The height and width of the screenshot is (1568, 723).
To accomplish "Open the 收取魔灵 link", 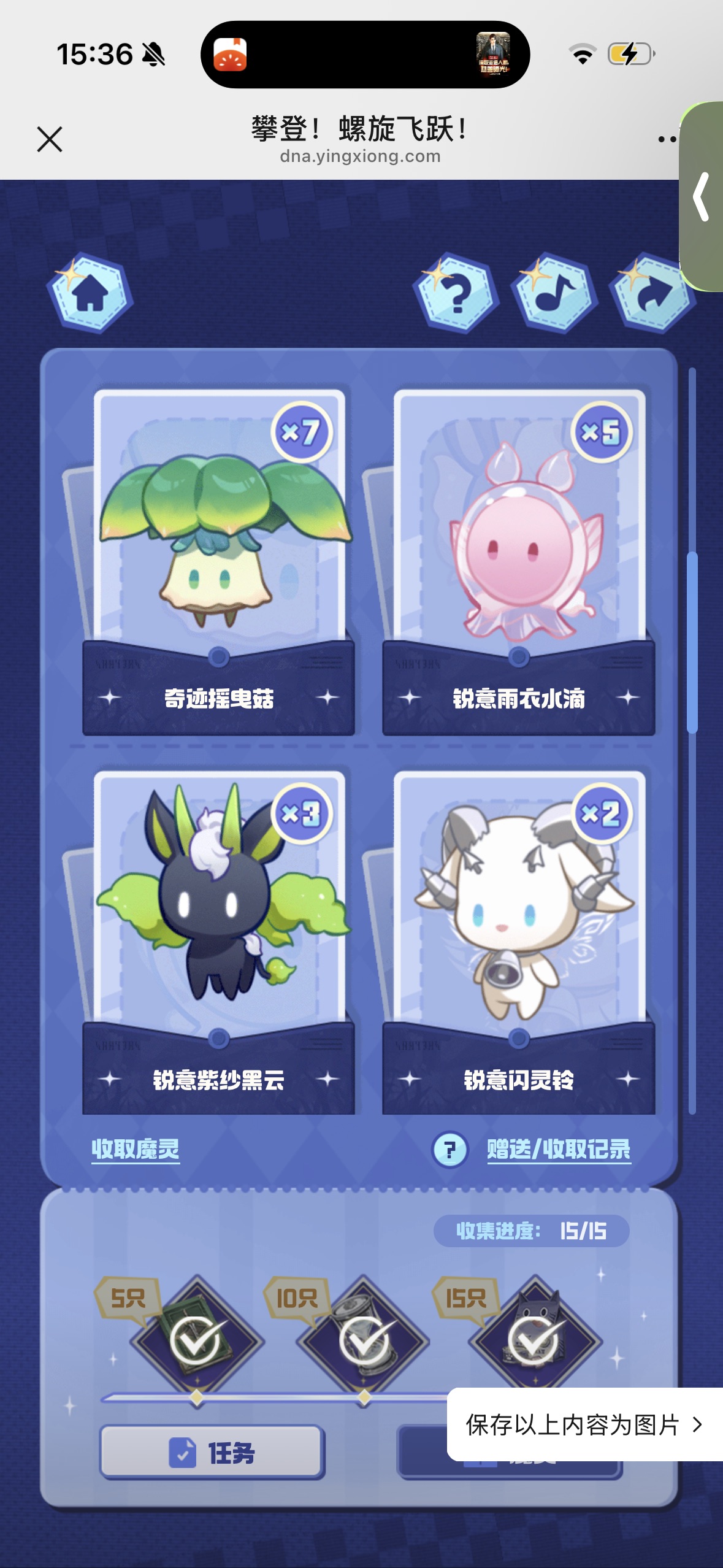I will (136, 1149).
